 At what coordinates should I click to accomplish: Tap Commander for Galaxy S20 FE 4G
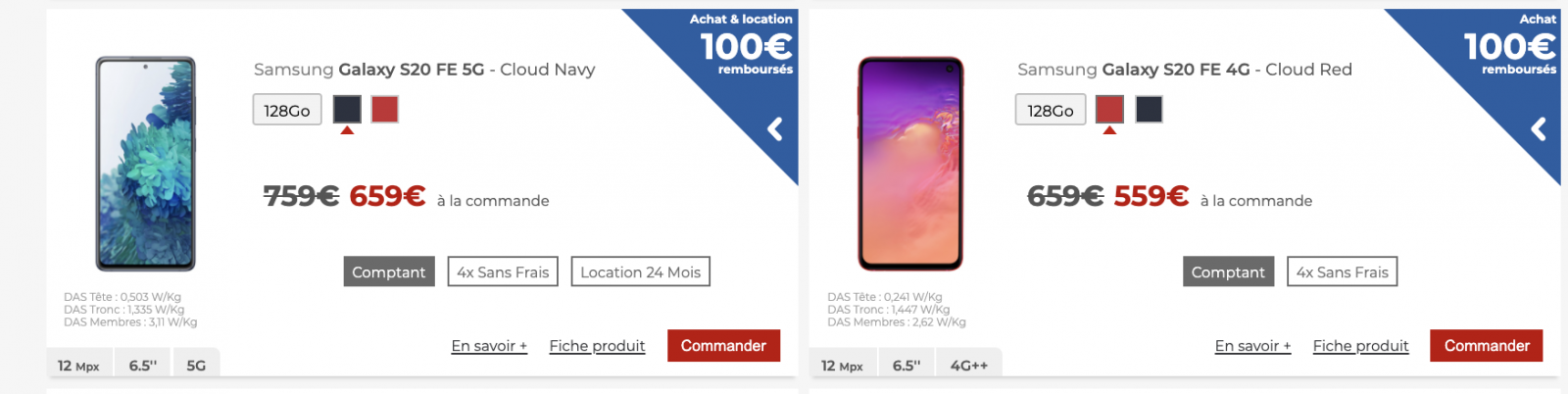click(x=1487, y=346)
